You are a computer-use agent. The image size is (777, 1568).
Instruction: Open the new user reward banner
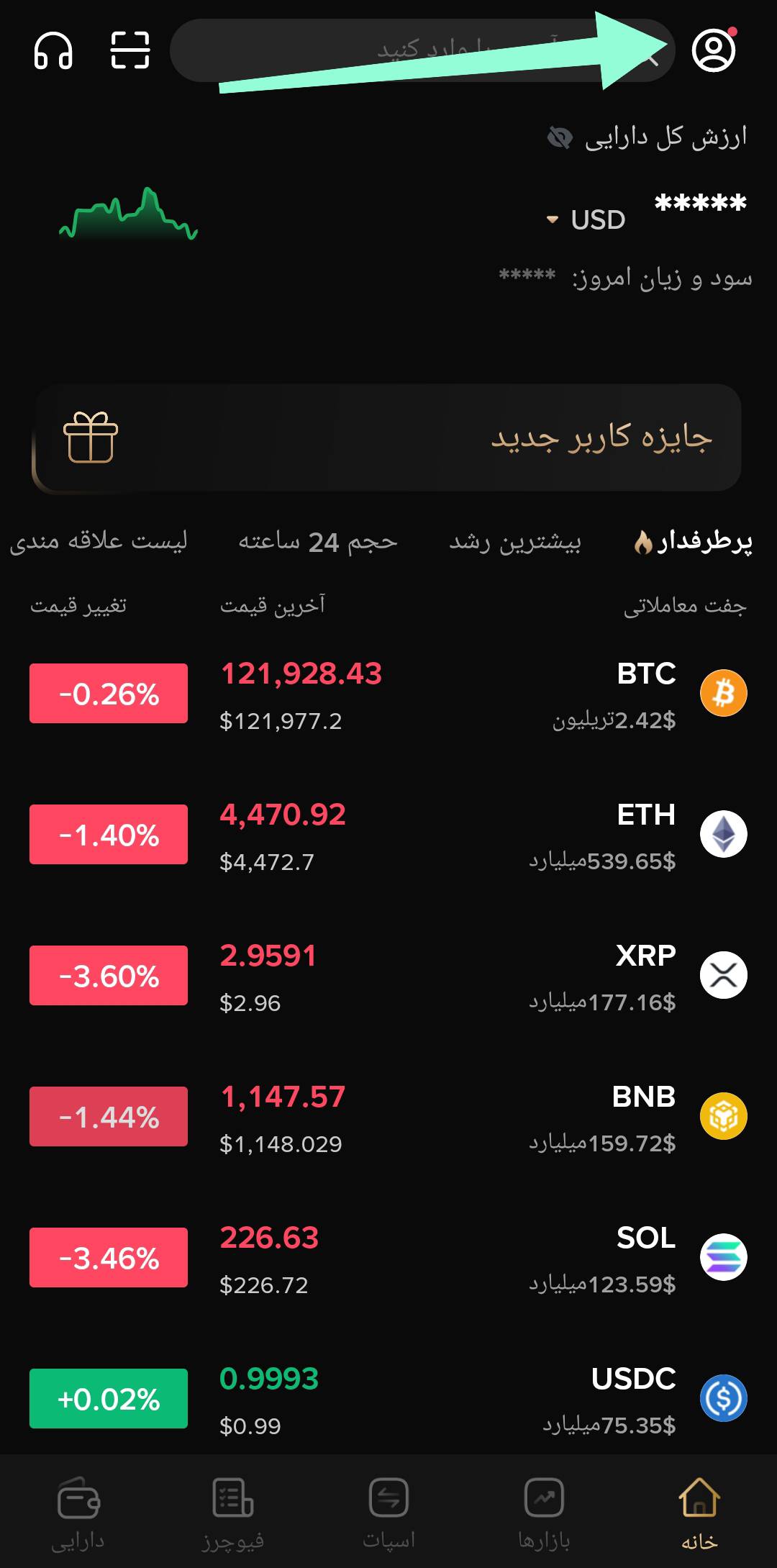tap(387, 438)
